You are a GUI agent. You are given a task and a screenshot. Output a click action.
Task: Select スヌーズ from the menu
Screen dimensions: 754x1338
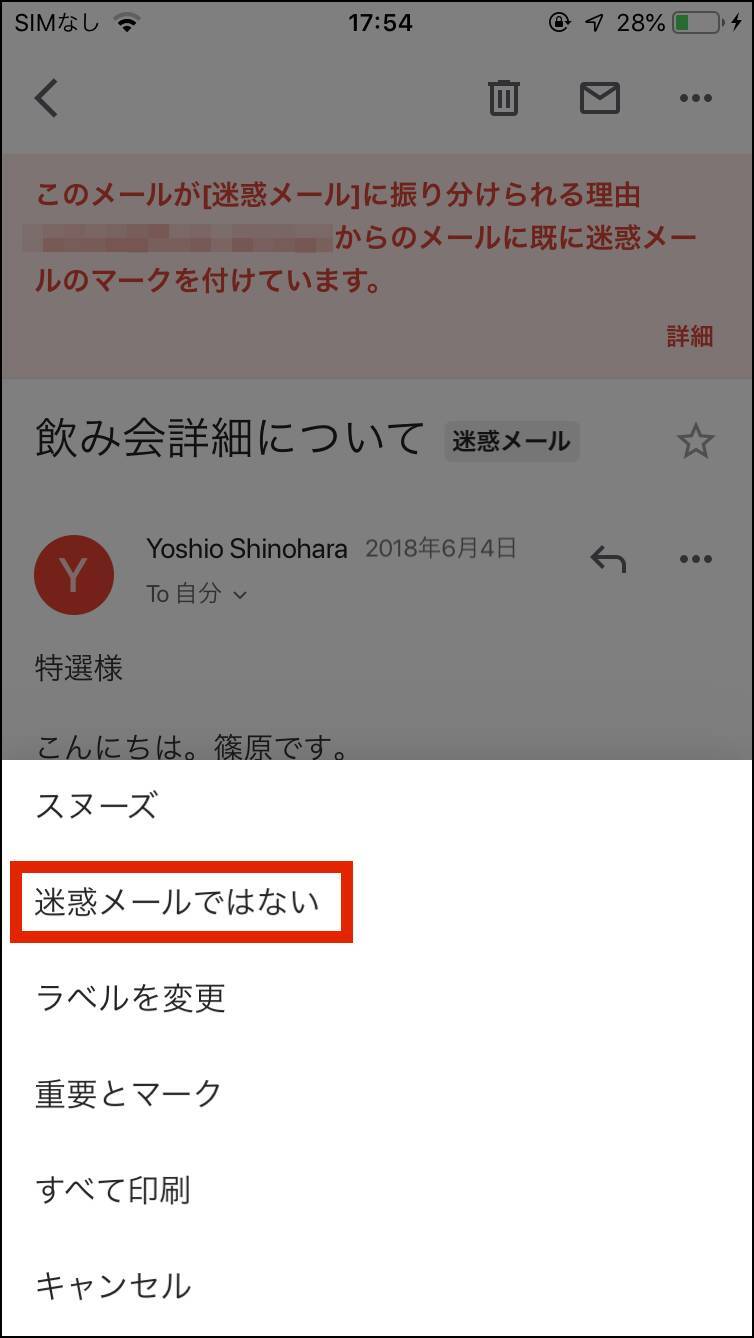point(96,805)
